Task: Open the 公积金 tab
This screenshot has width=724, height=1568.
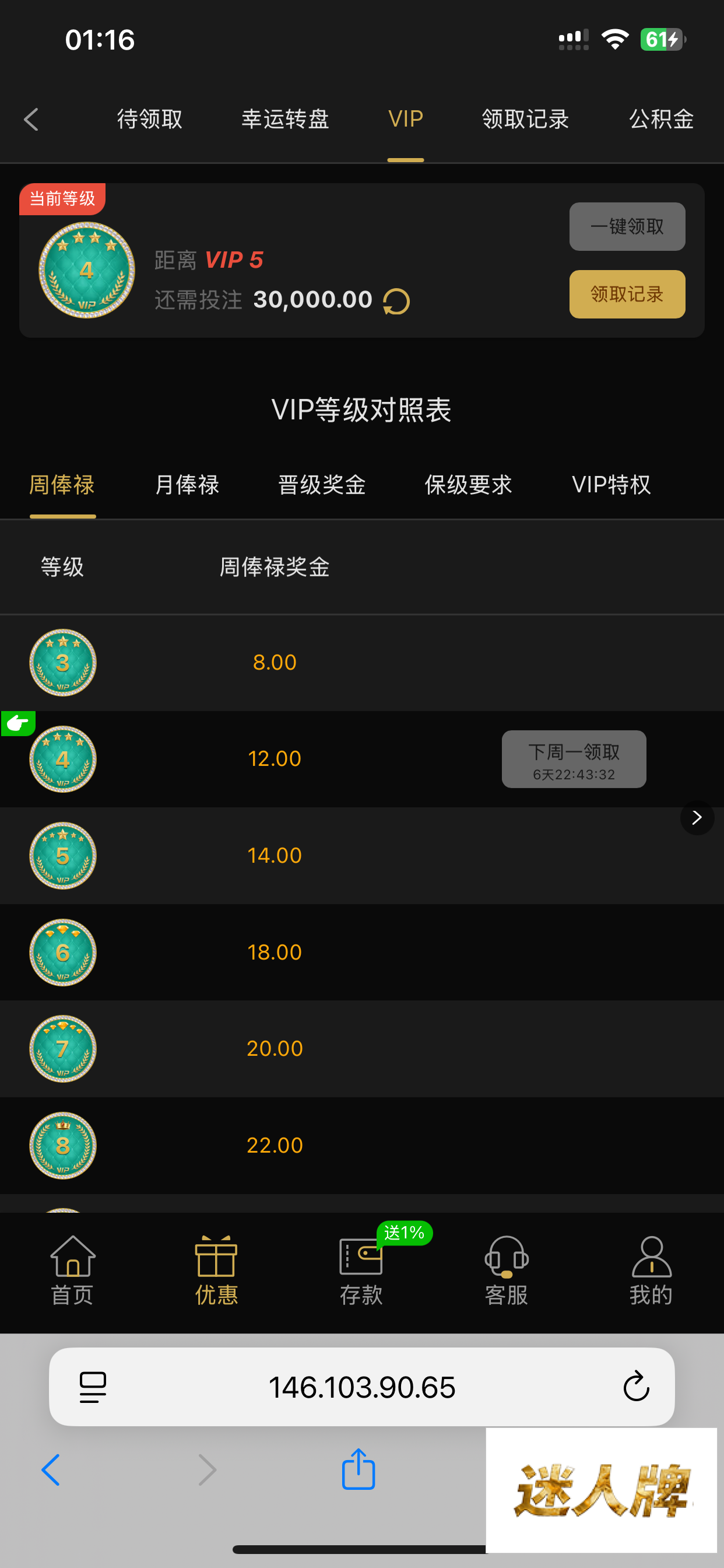Action: tap(661, 120)
